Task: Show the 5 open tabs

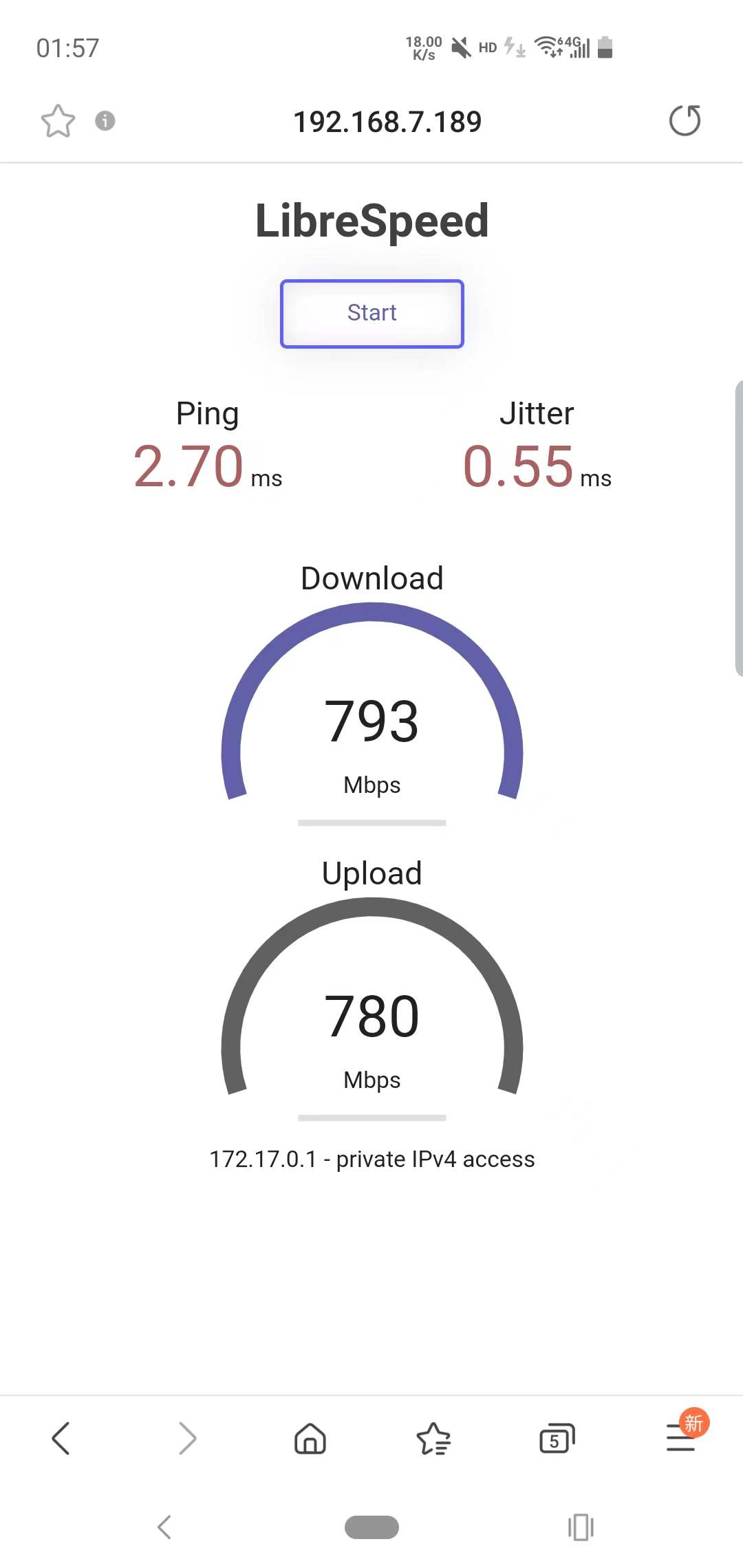Action: click(x=557, y=1438)
